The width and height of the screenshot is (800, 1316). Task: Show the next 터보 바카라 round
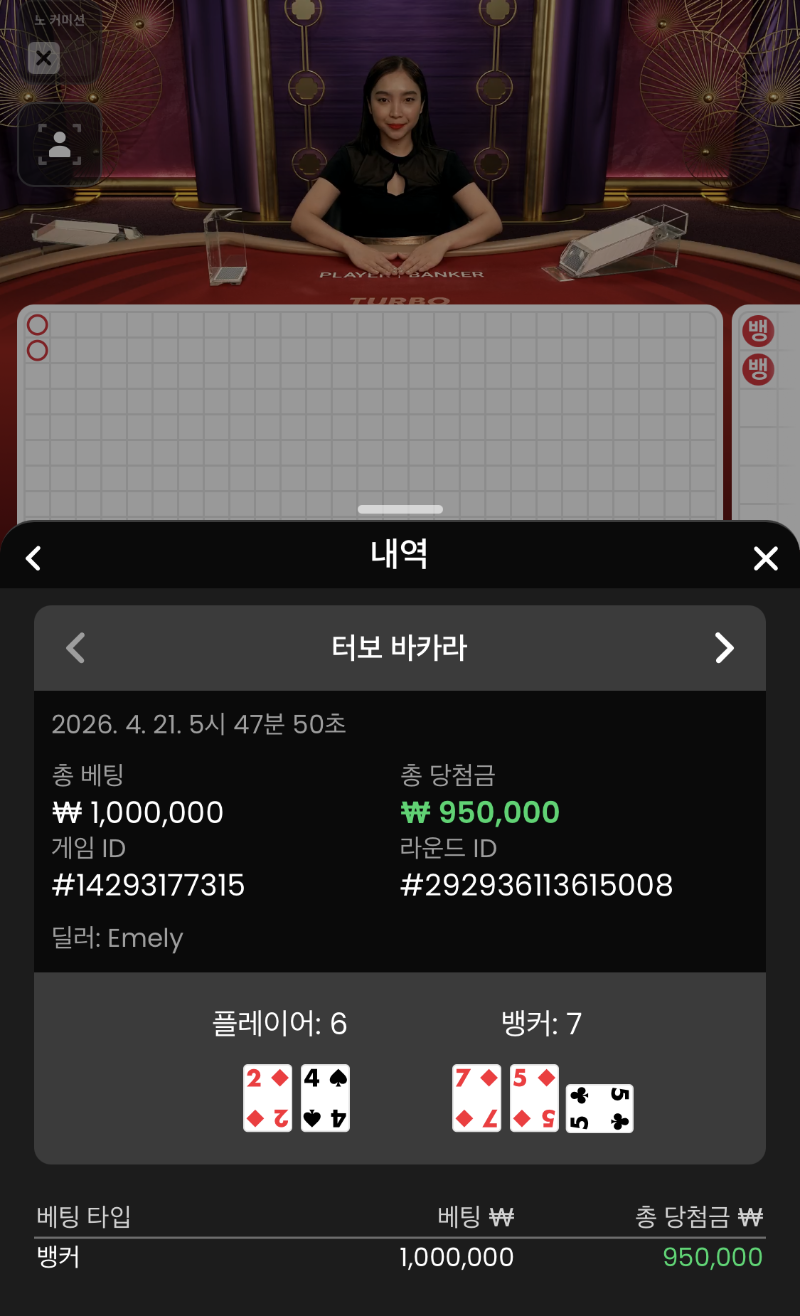(724, 648)
